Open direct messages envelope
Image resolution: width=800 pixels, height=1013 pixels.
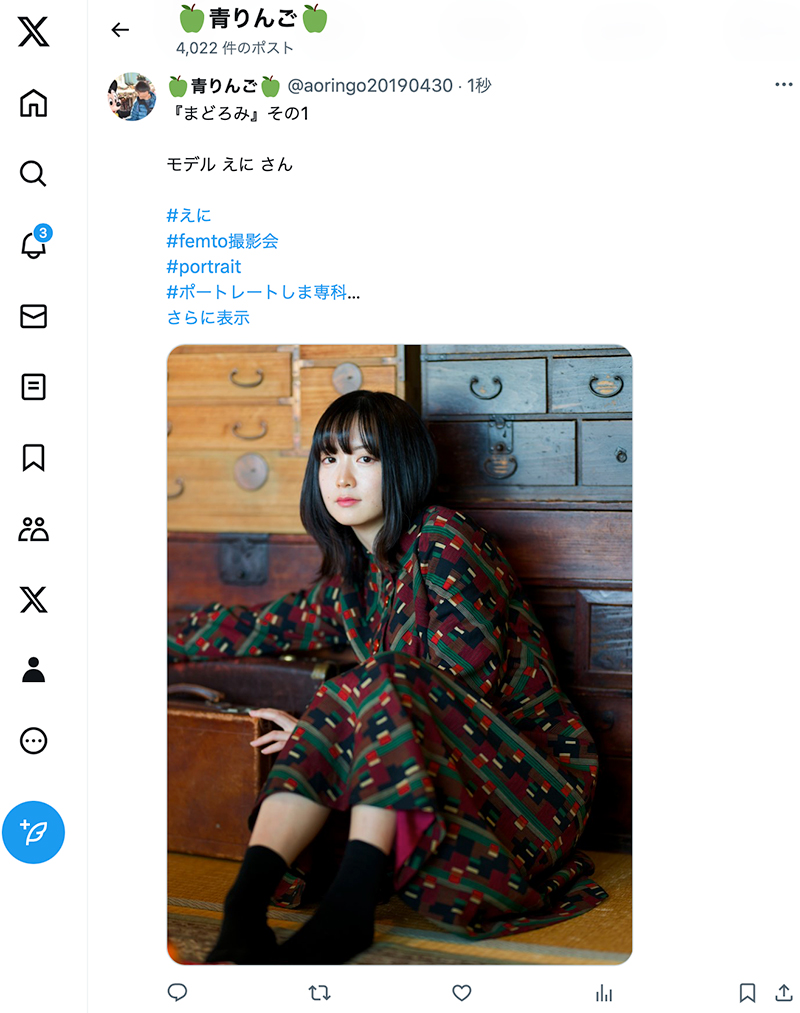click(34, 316)
